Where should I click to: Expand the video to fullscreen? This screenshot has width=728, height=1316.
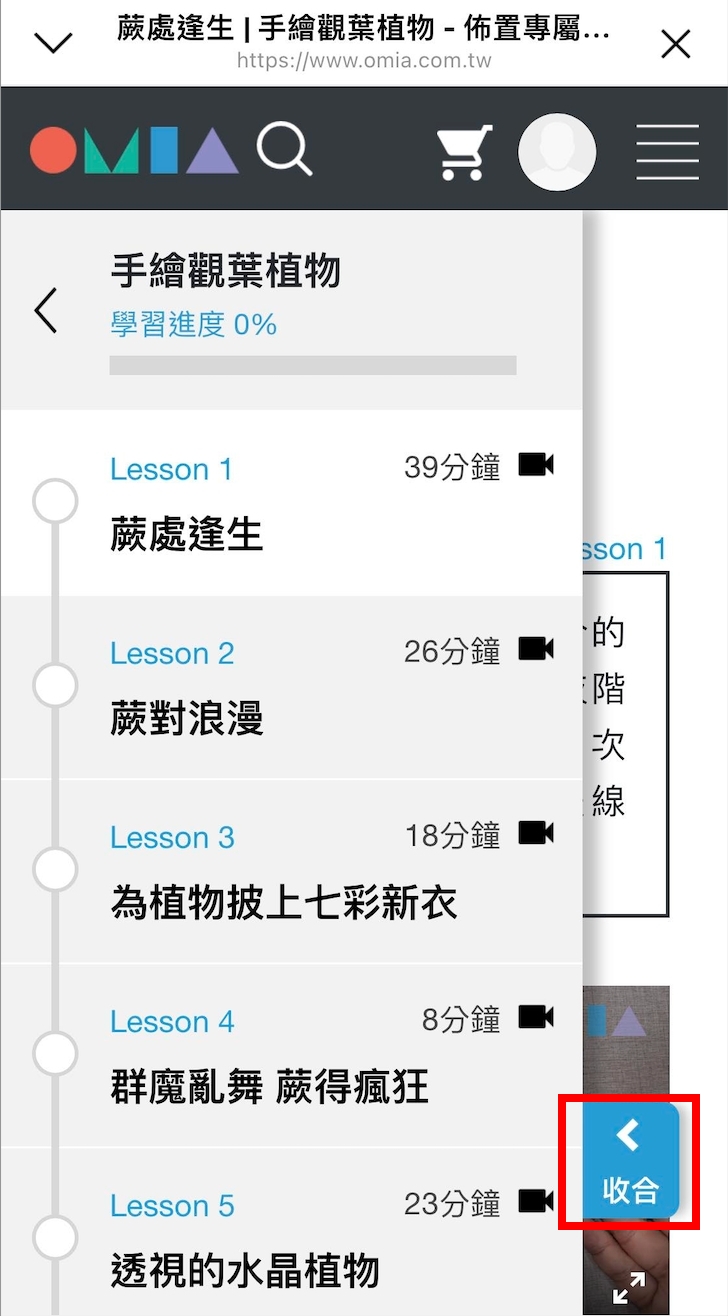coord(629,1287)
